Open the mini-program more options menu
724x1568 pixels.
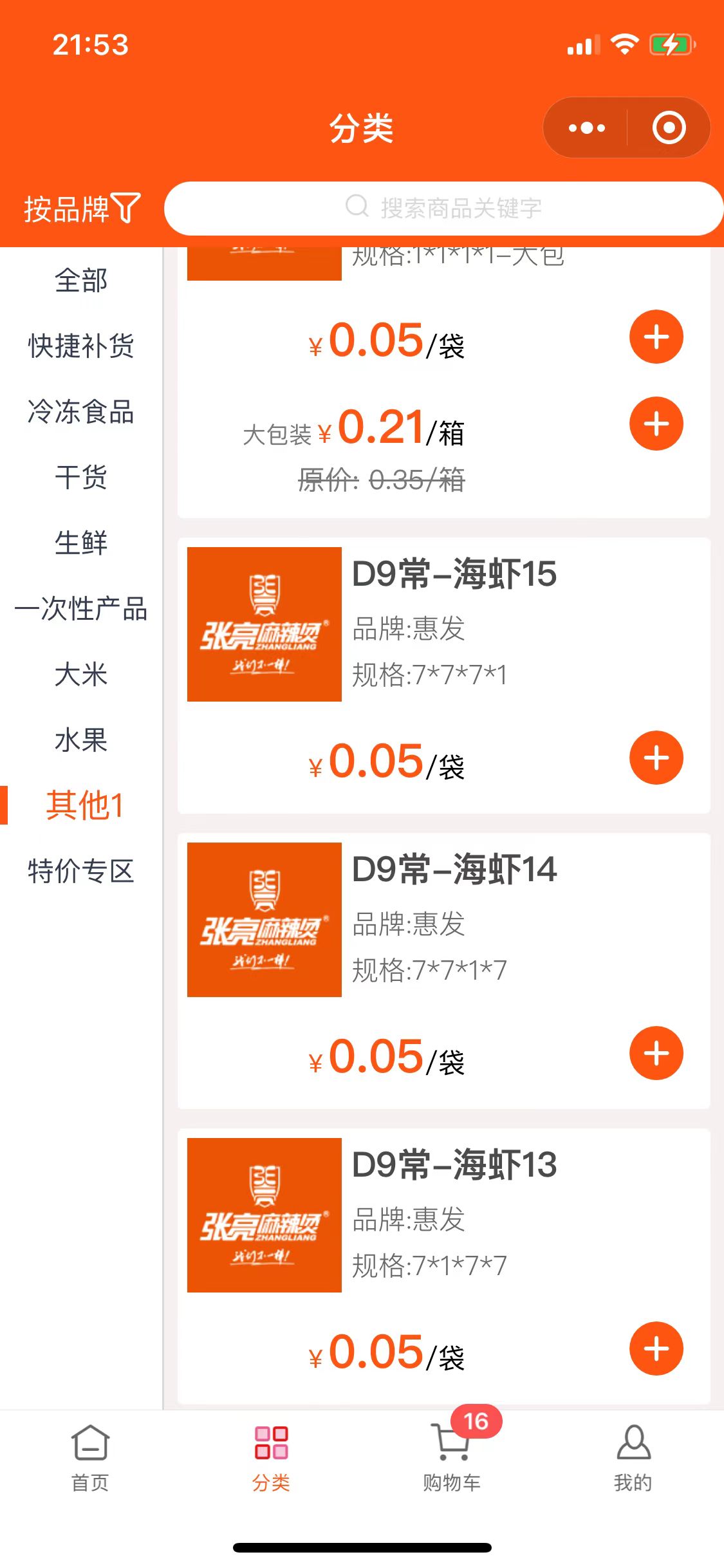click(x=586, y=128)
